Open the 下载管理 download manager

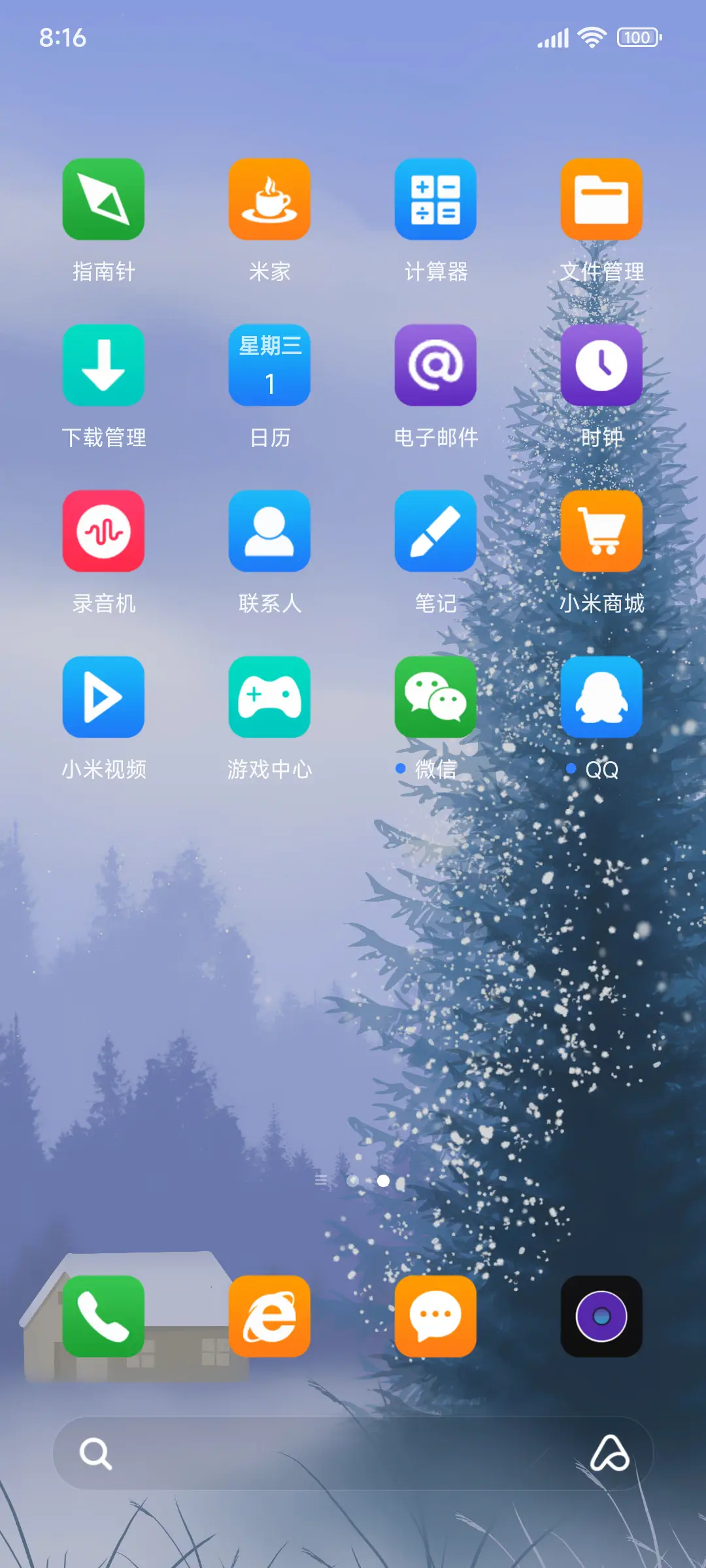[103, 366]
